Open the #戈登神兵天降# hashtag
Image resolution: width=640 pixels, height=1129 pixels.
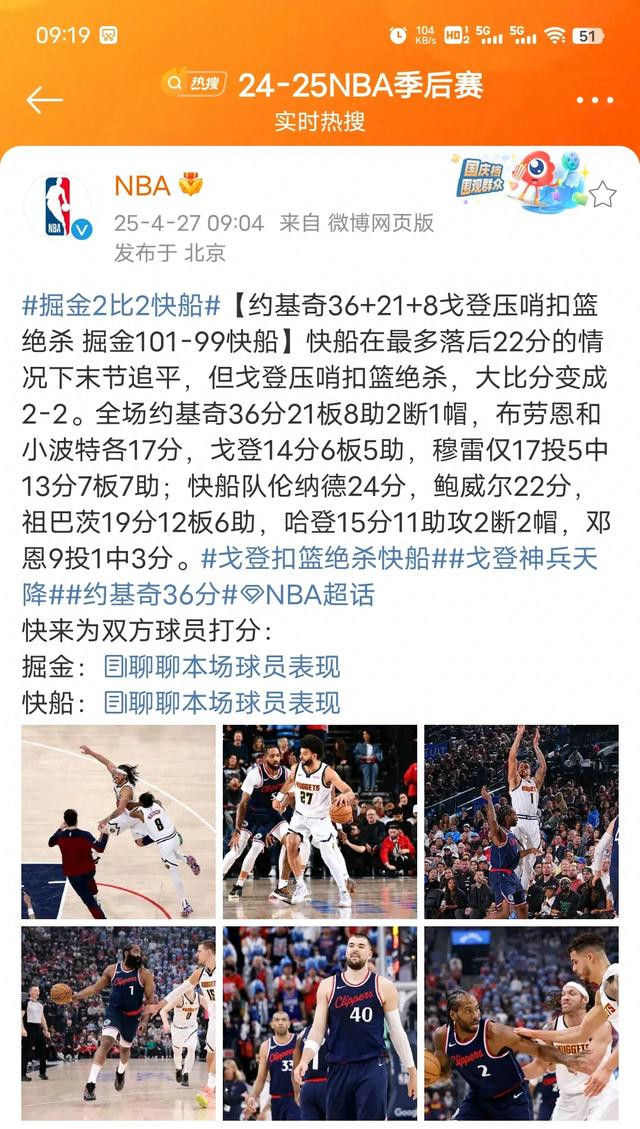[310, 576]
